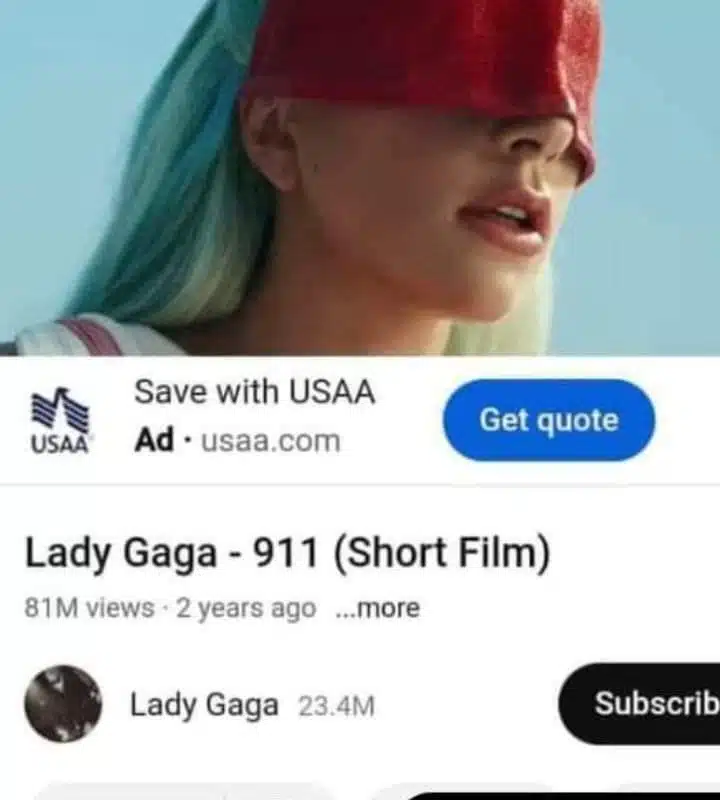Subscribe to the Lady Gaga channel

pos(647,703)
